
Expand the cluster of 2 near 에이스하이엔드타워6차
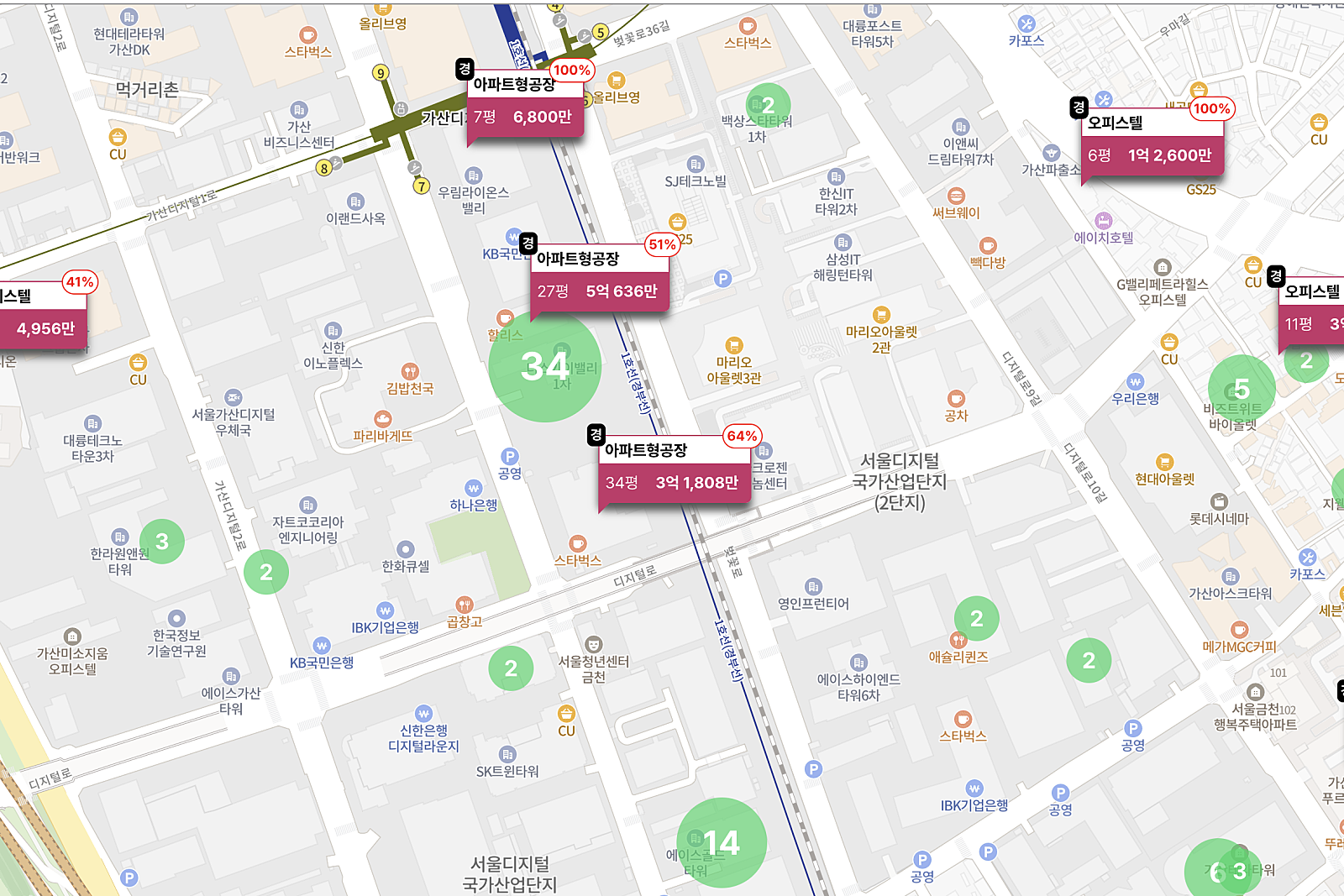pos(1089,661)
